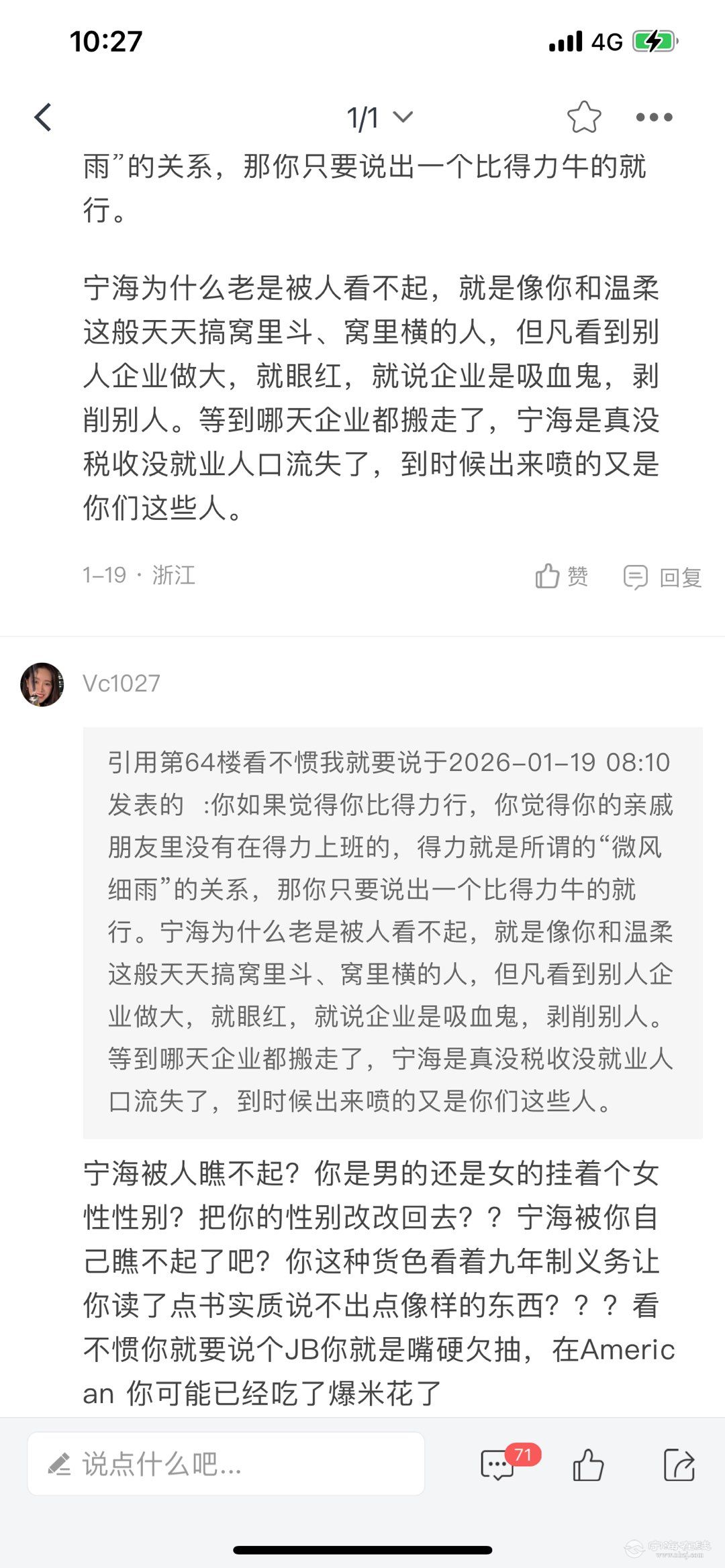Screen dimensions: 725x1568
Task: Tap the 说点什么吧 comment input field
Action: click(x=226, y=1463)
